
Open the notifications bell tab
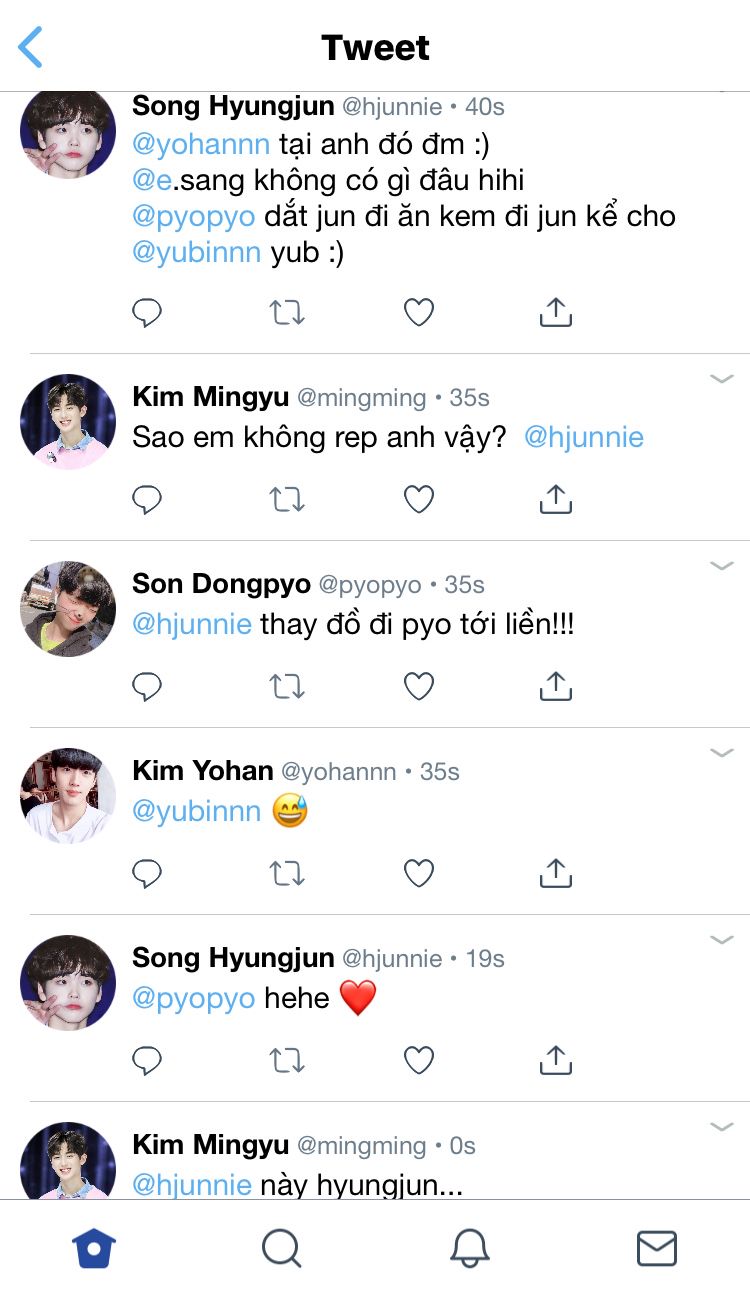469,1248
